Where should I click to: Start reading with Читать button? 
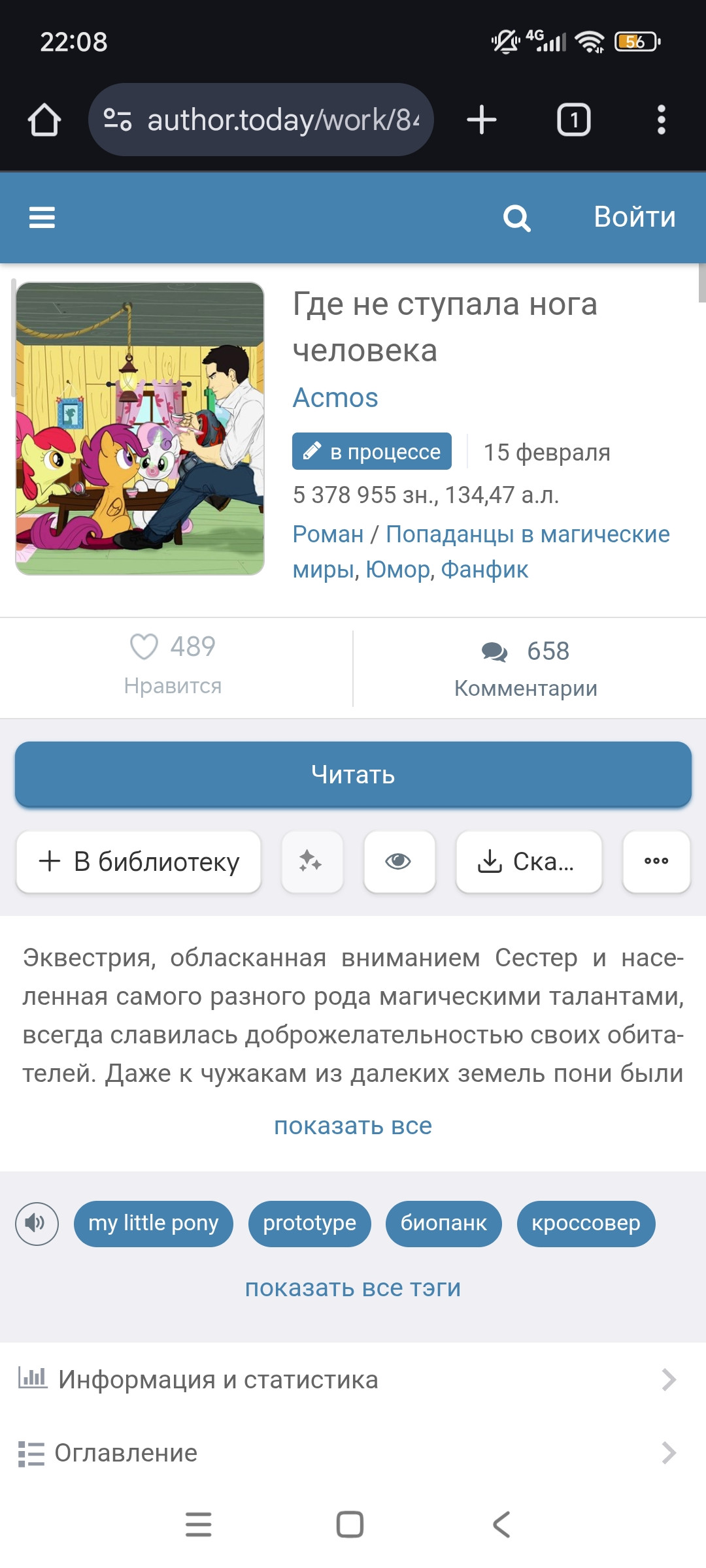[x=353, y=774]
